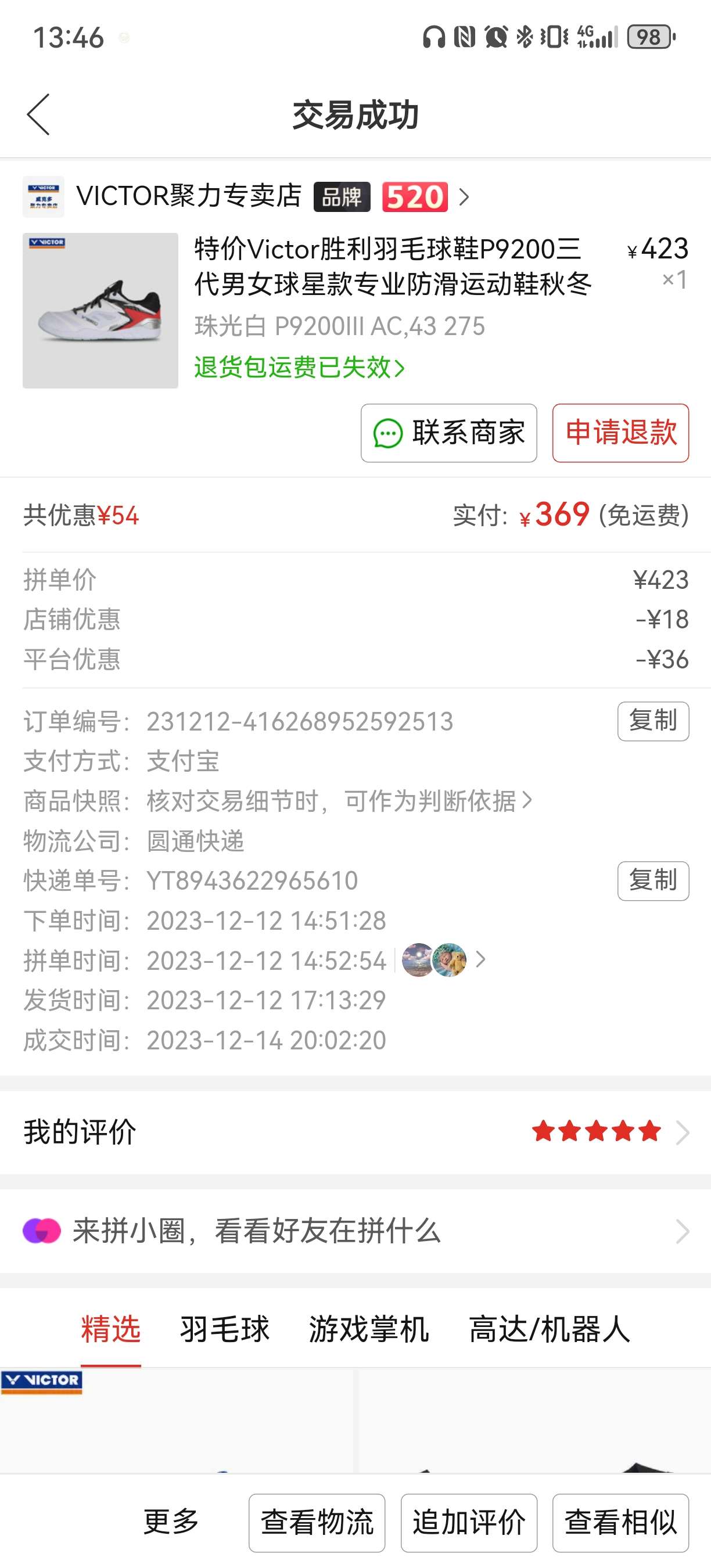Switch to the 羽毛球 tab
The width and height of the screenshot is (711, 1568).
tap(225, 1329)
